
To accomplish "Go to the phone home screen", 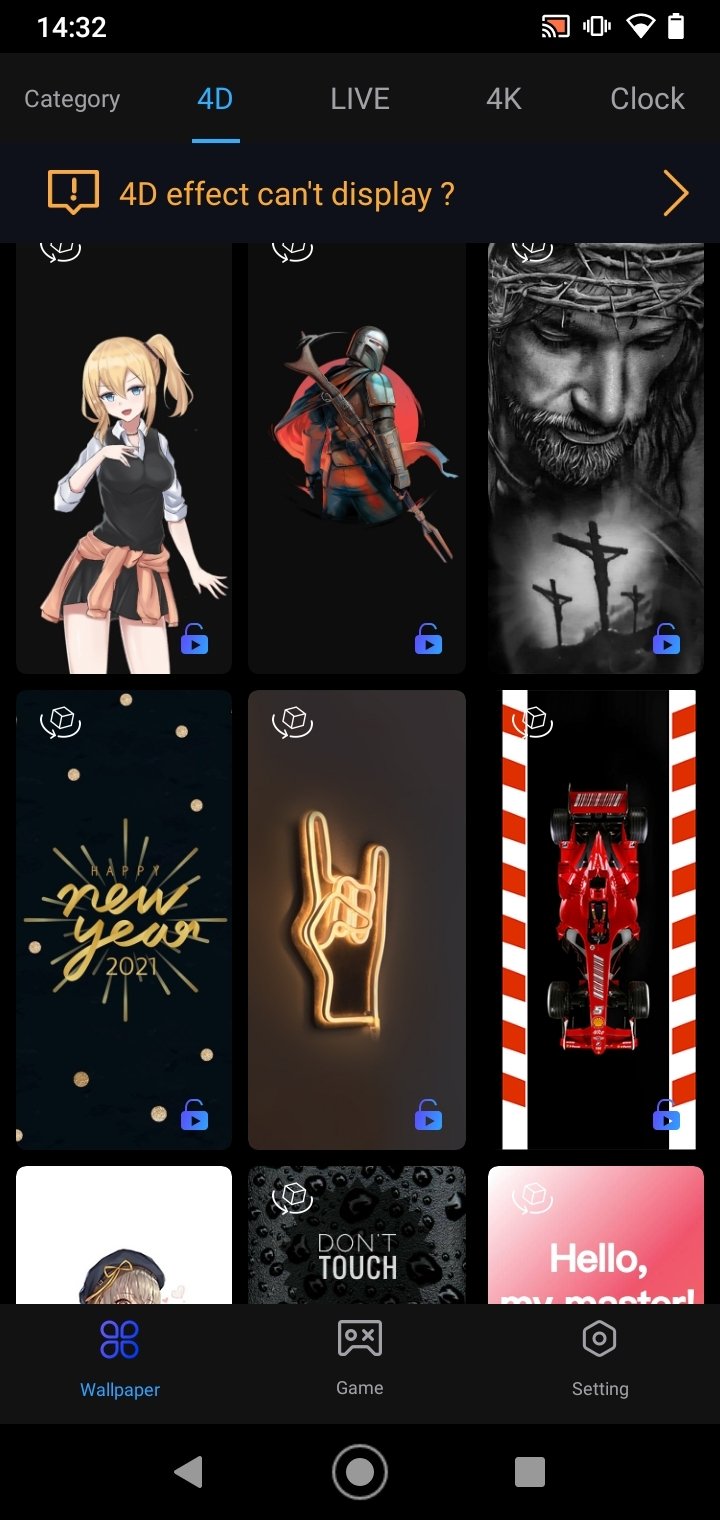I will click(360, 1472).
